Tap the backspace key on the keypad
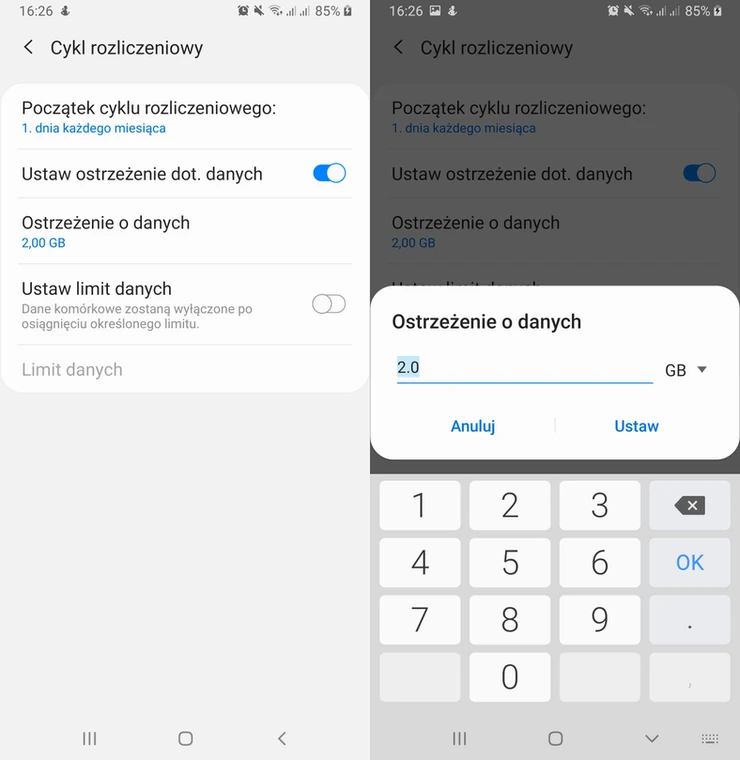740x760 pixels. pyautogui.click(x=689, y=506)
